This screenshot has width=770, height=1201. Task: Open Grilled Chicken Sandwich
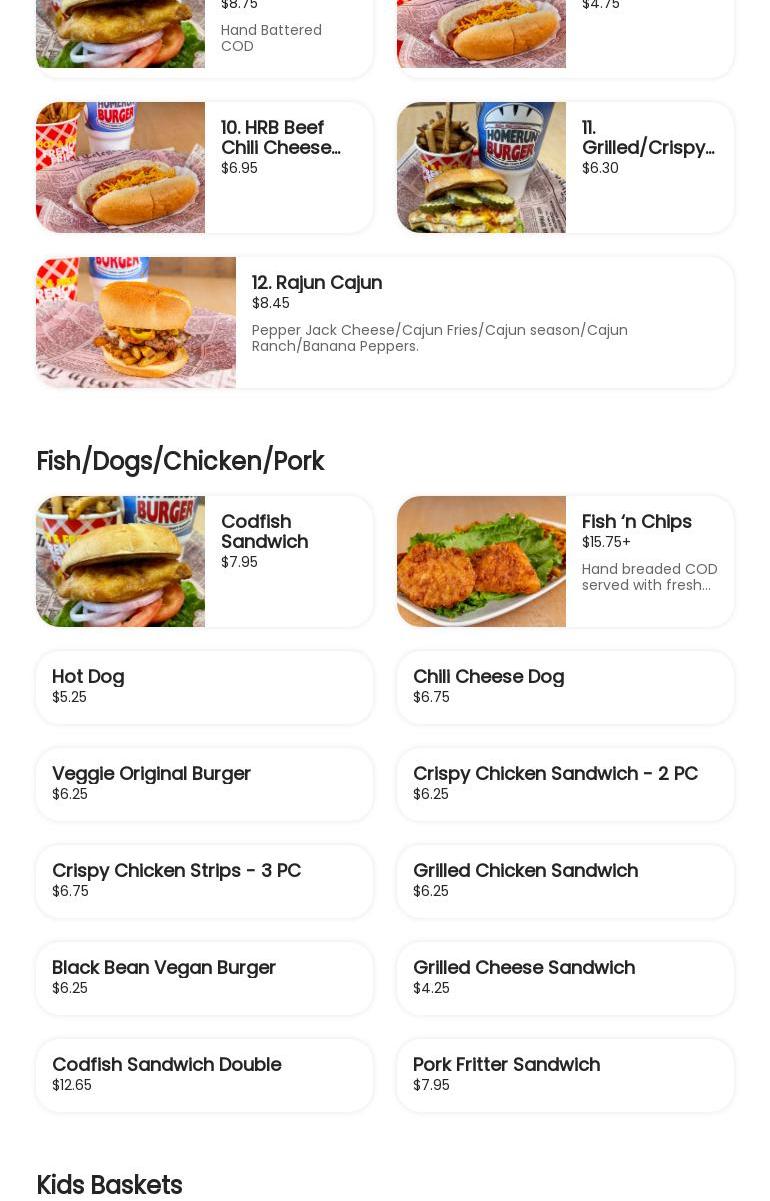click(565, 881)
